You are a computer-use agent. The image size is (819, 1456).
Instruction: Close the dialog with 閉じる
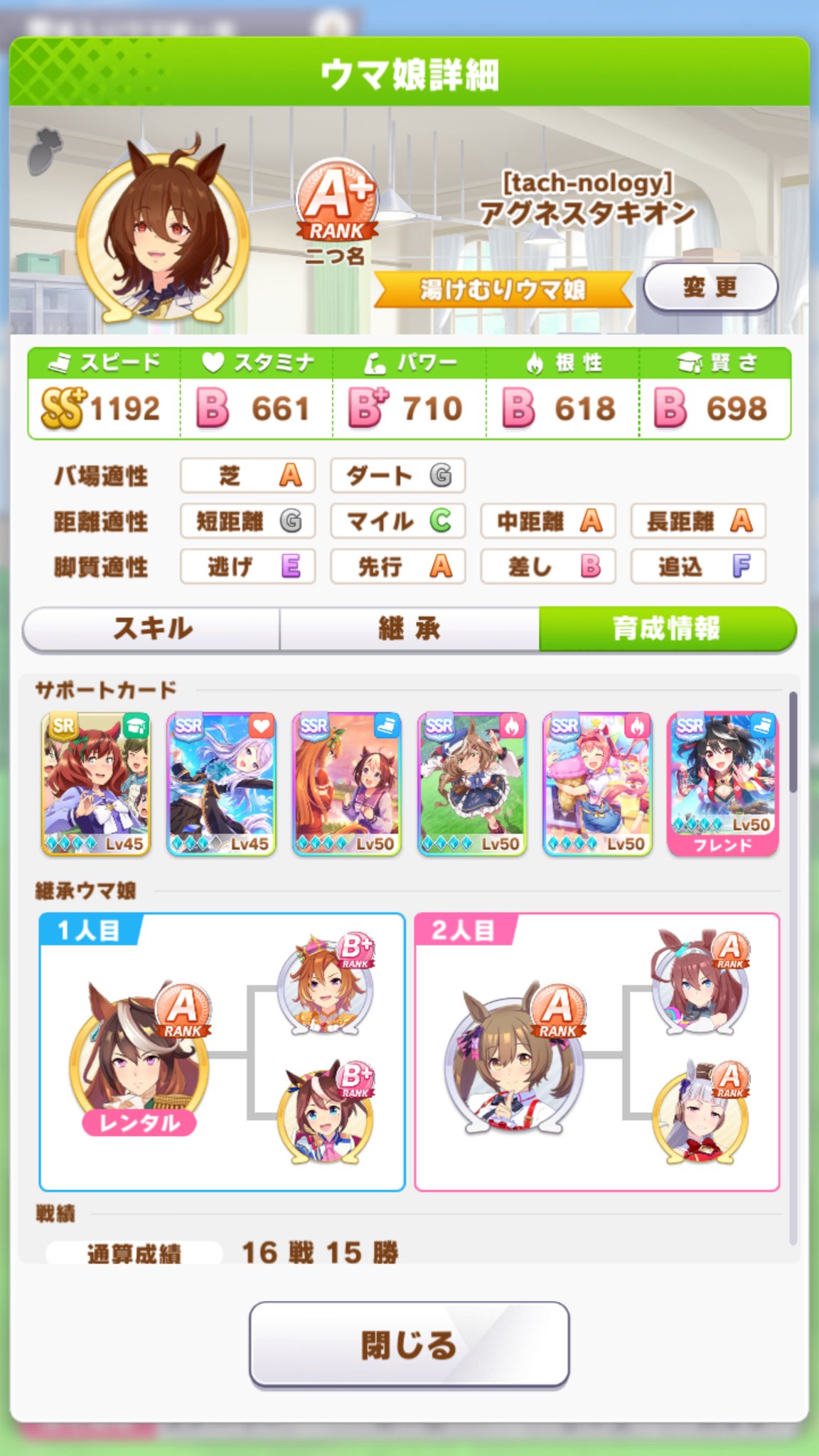click(x=409, y=1345)
